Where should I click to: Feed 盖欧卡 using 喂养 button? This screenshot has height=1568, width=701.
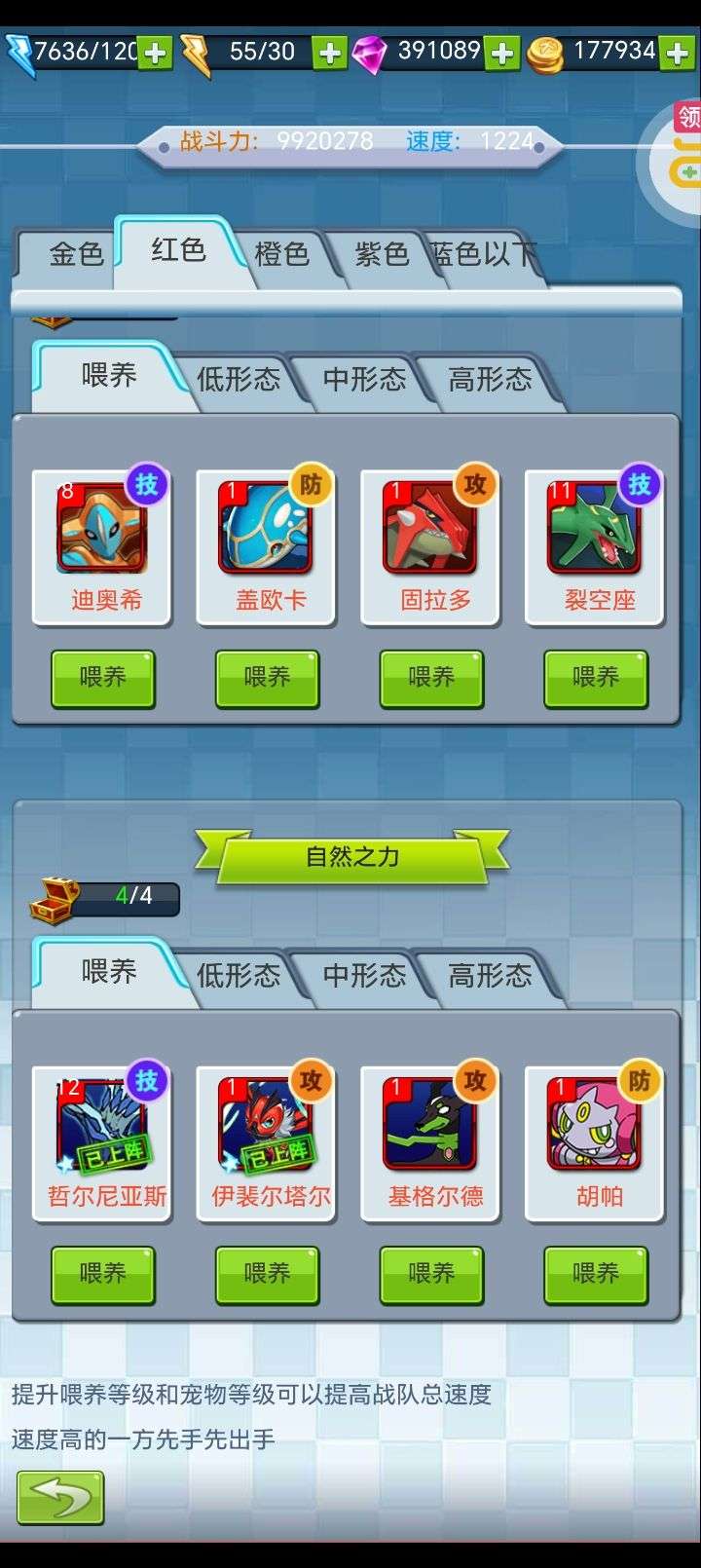[268, 678]
